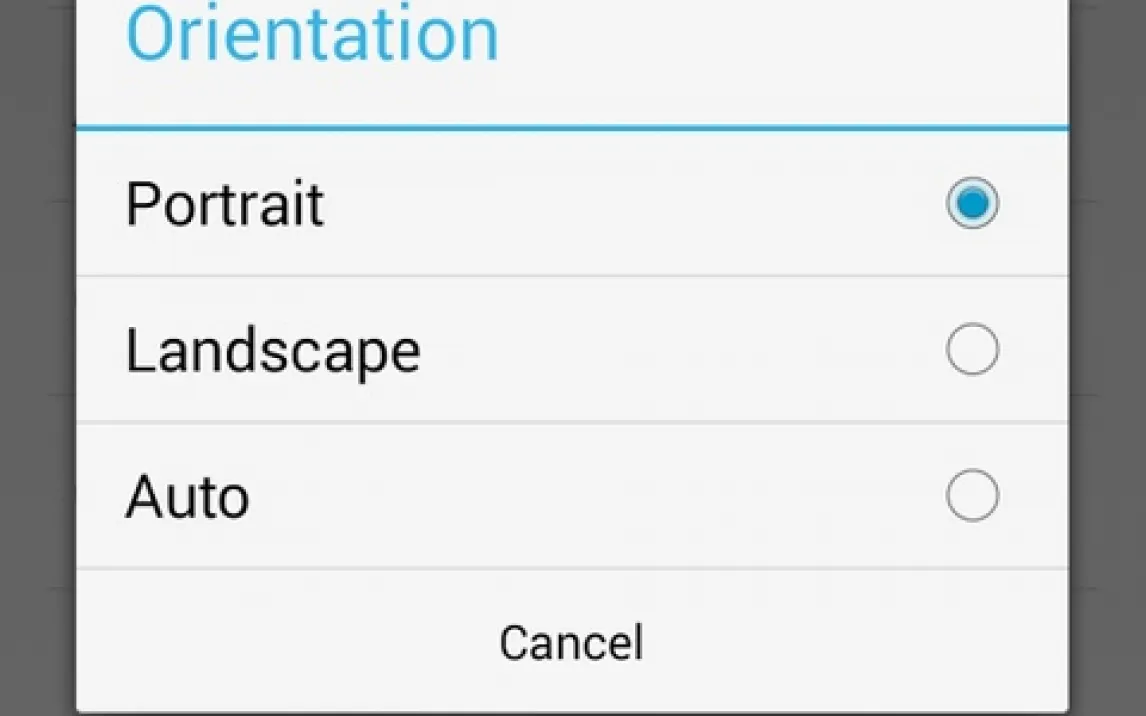
Task: Set orientation to Auto
Action: 971,496
